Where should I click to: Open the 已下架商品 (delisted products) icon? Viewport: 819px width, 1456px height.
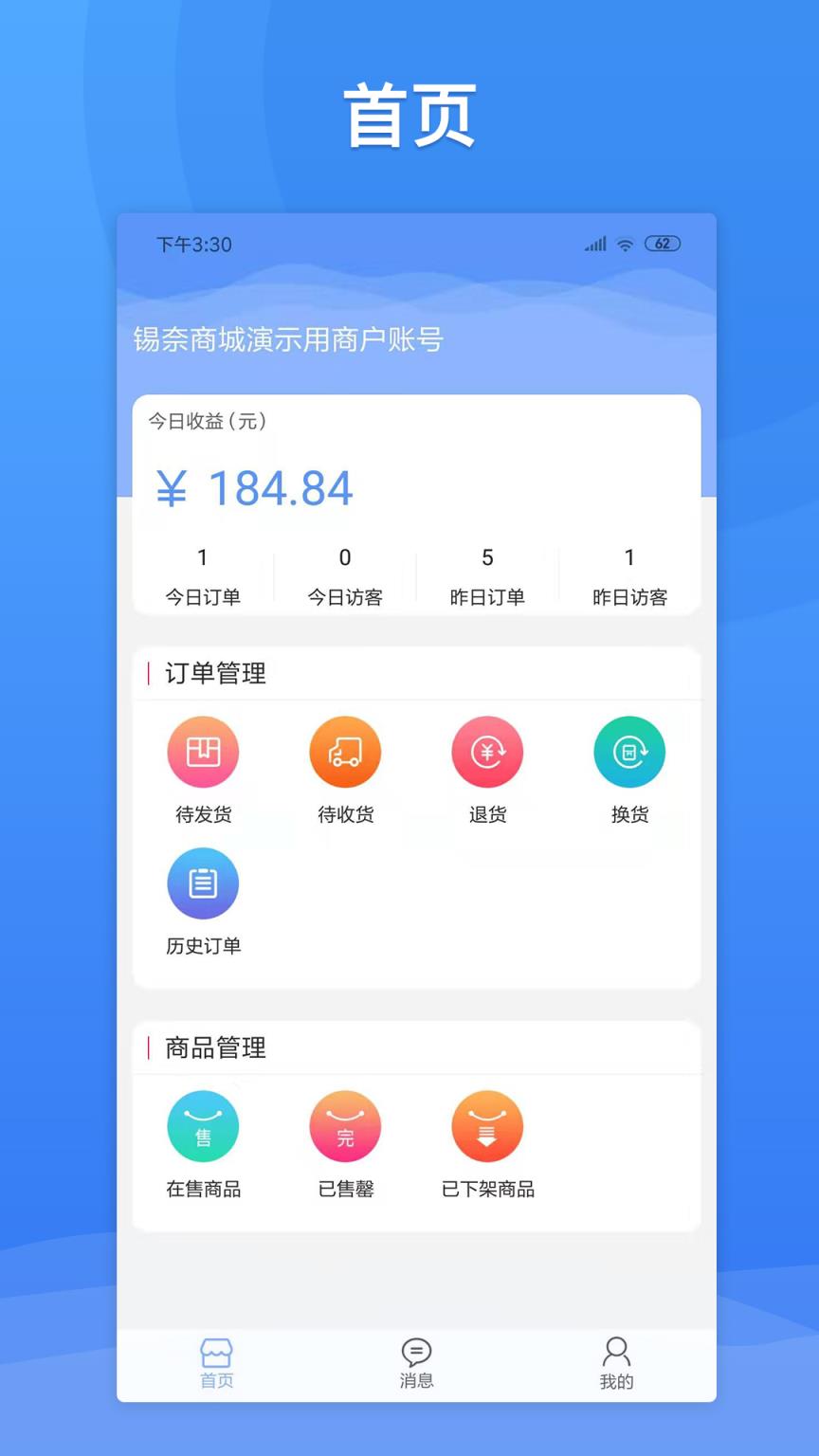(487, 1125)
